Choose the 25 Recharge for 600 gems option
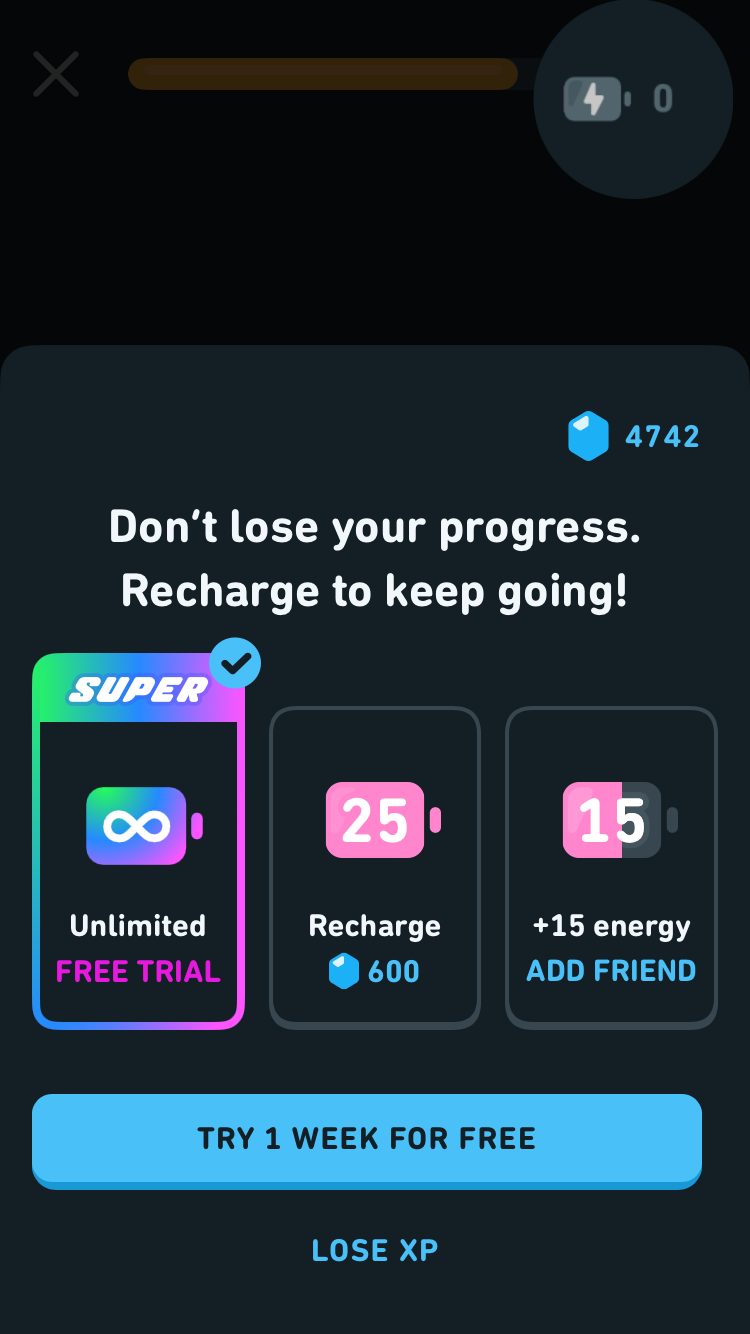750x1334 pixels. point(375,867)
